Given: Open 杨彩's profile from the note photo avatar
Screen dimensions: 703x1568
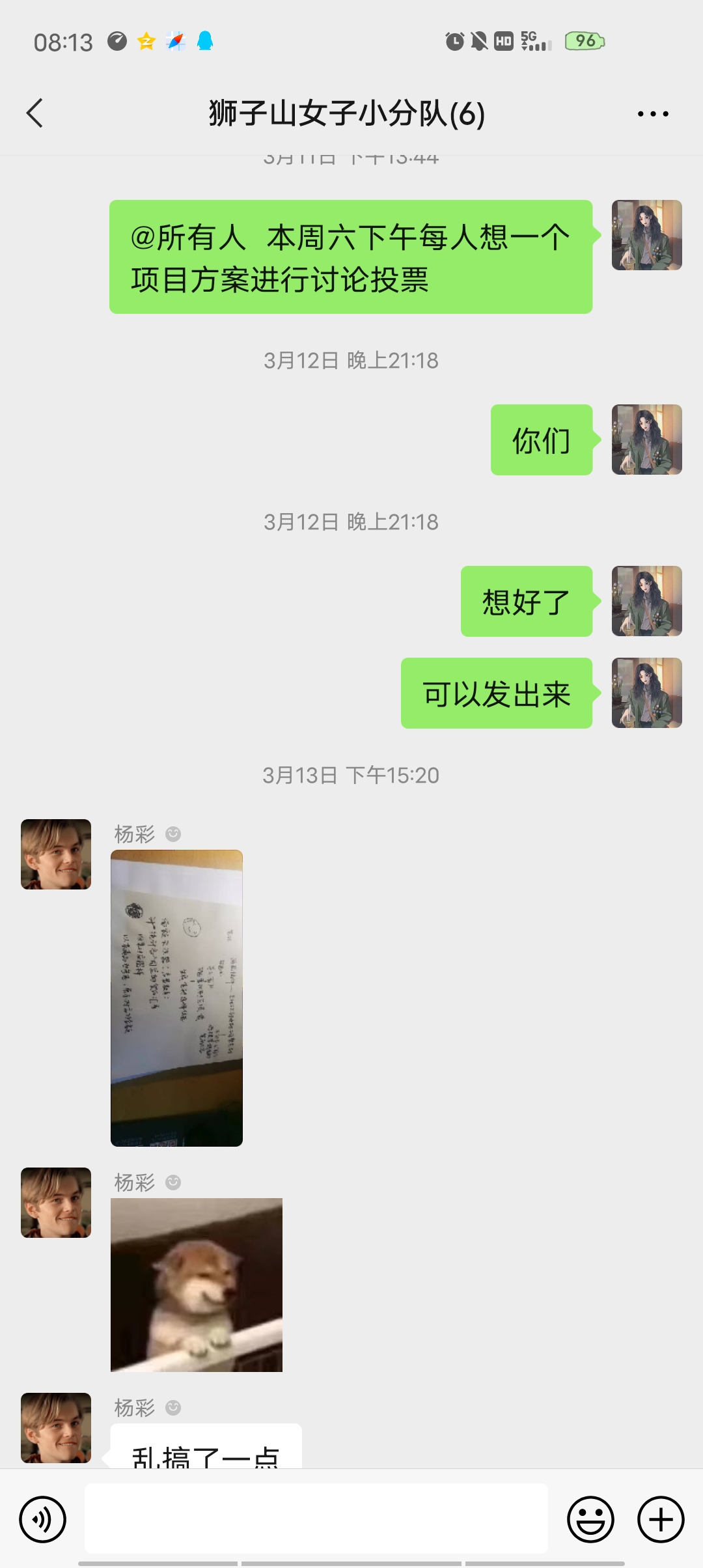Looking at the screenshot, I should pos(56,854).
